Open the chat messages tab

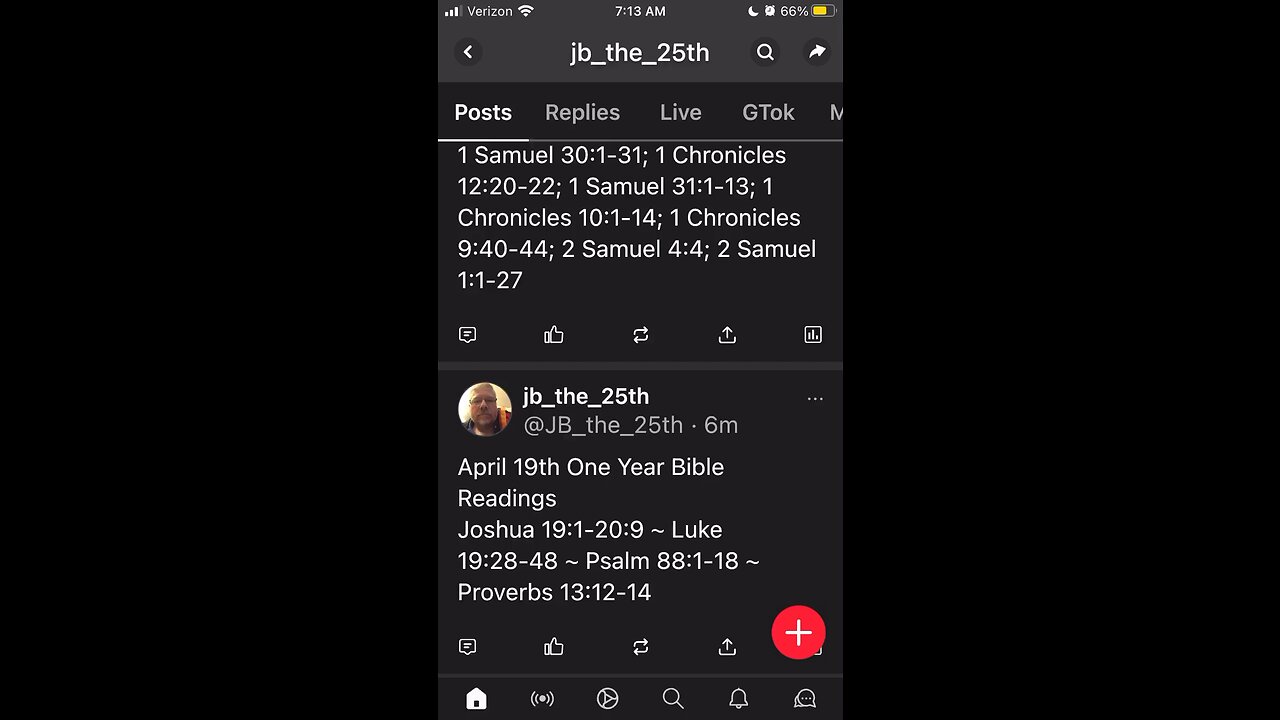click(804, 698)
